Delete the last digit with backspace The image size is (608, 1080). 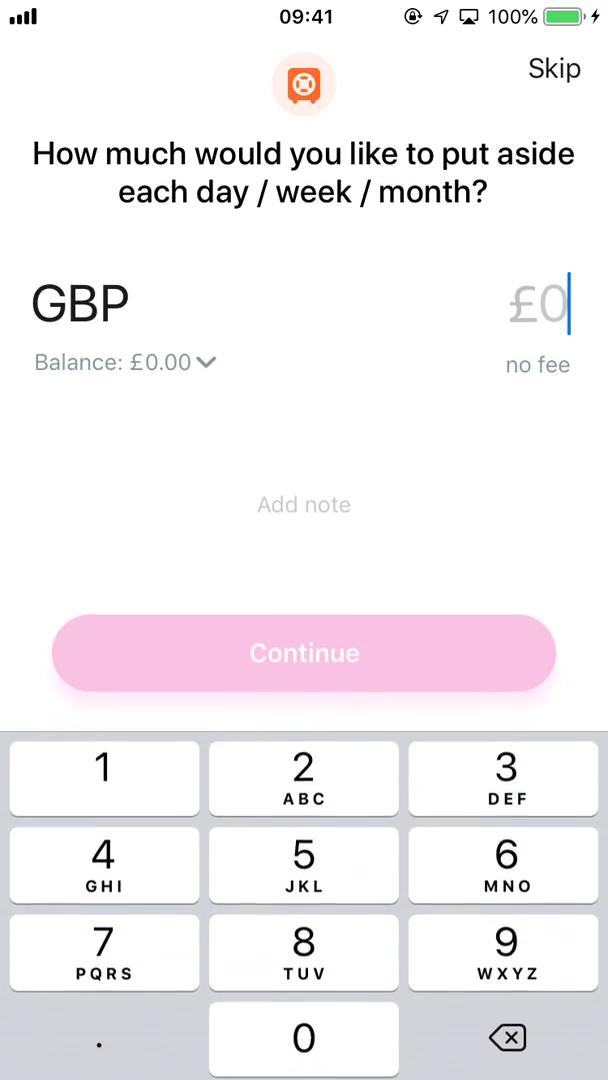[x=507, y=1038]
